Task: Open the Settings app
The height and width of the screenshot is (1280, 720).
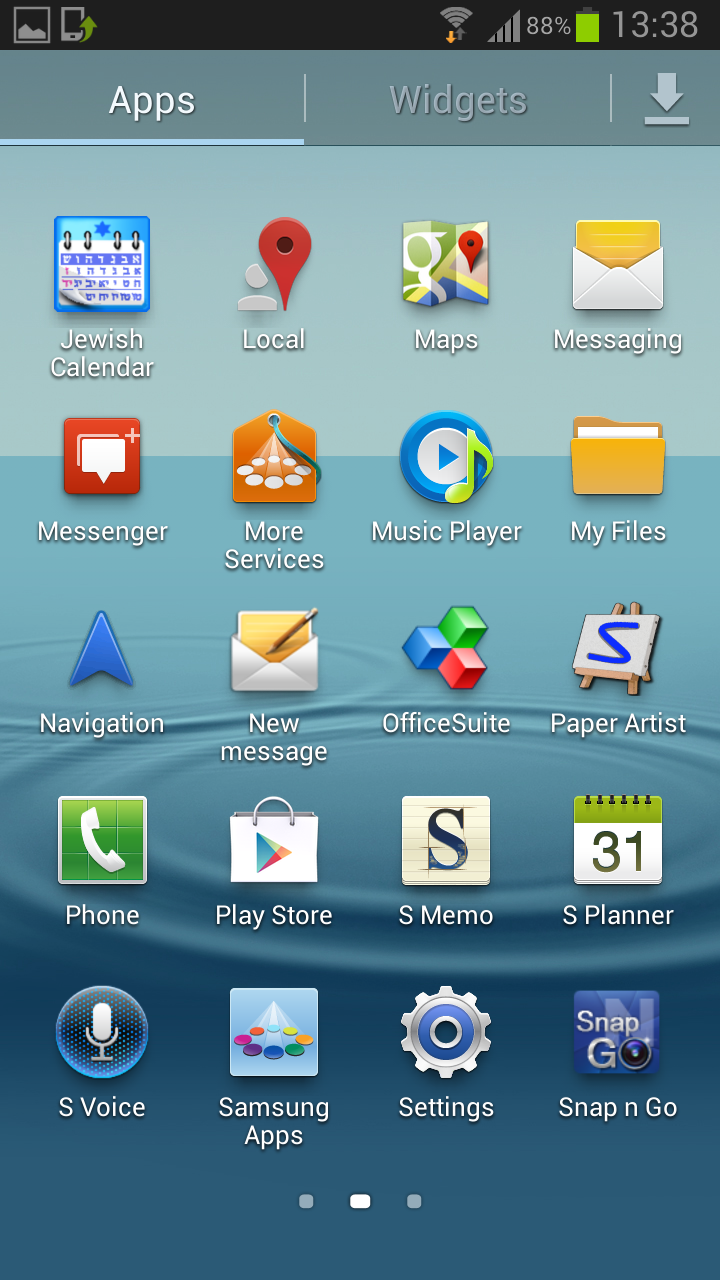Action: click(x=446, y=1033)
